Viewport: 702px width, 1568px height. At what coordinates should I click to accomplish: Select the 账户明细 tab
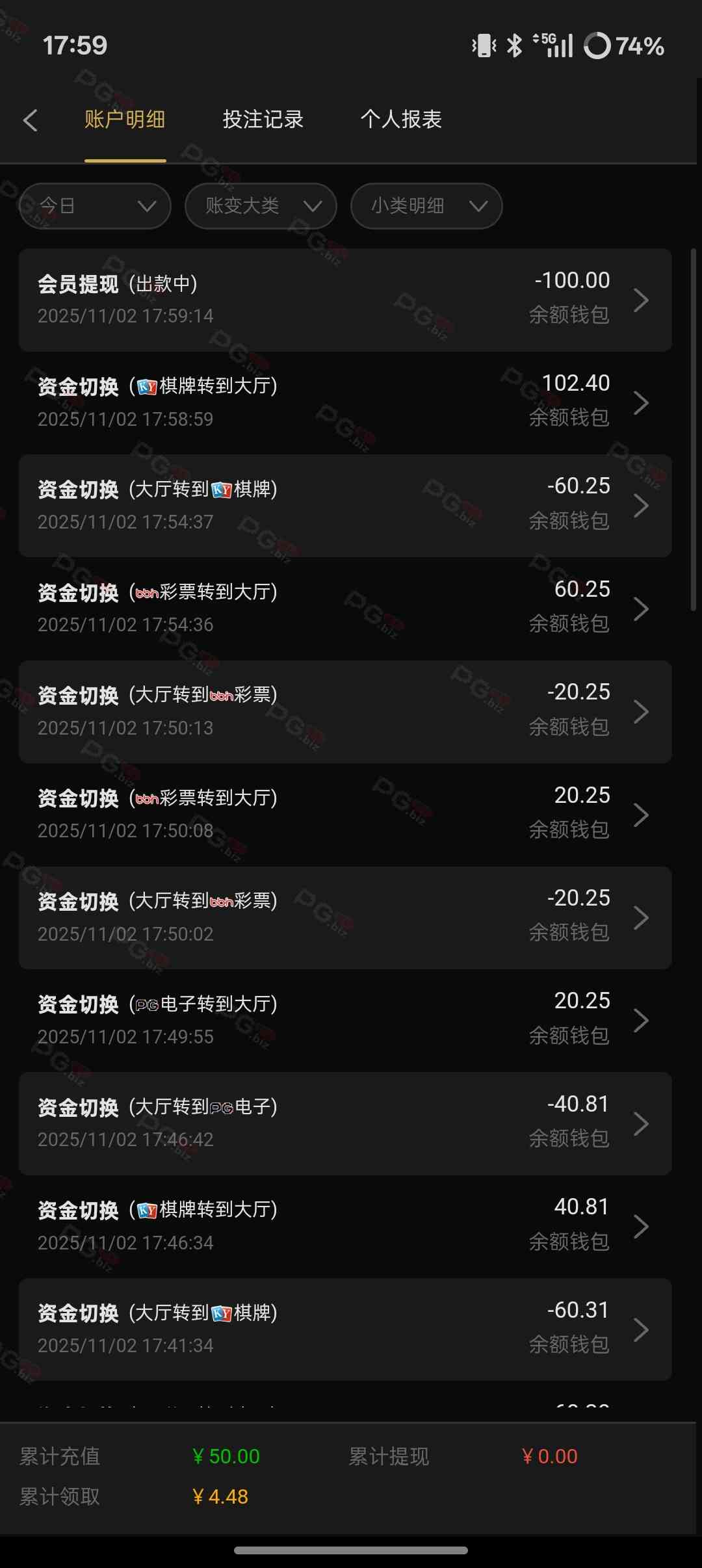[125, 120]
